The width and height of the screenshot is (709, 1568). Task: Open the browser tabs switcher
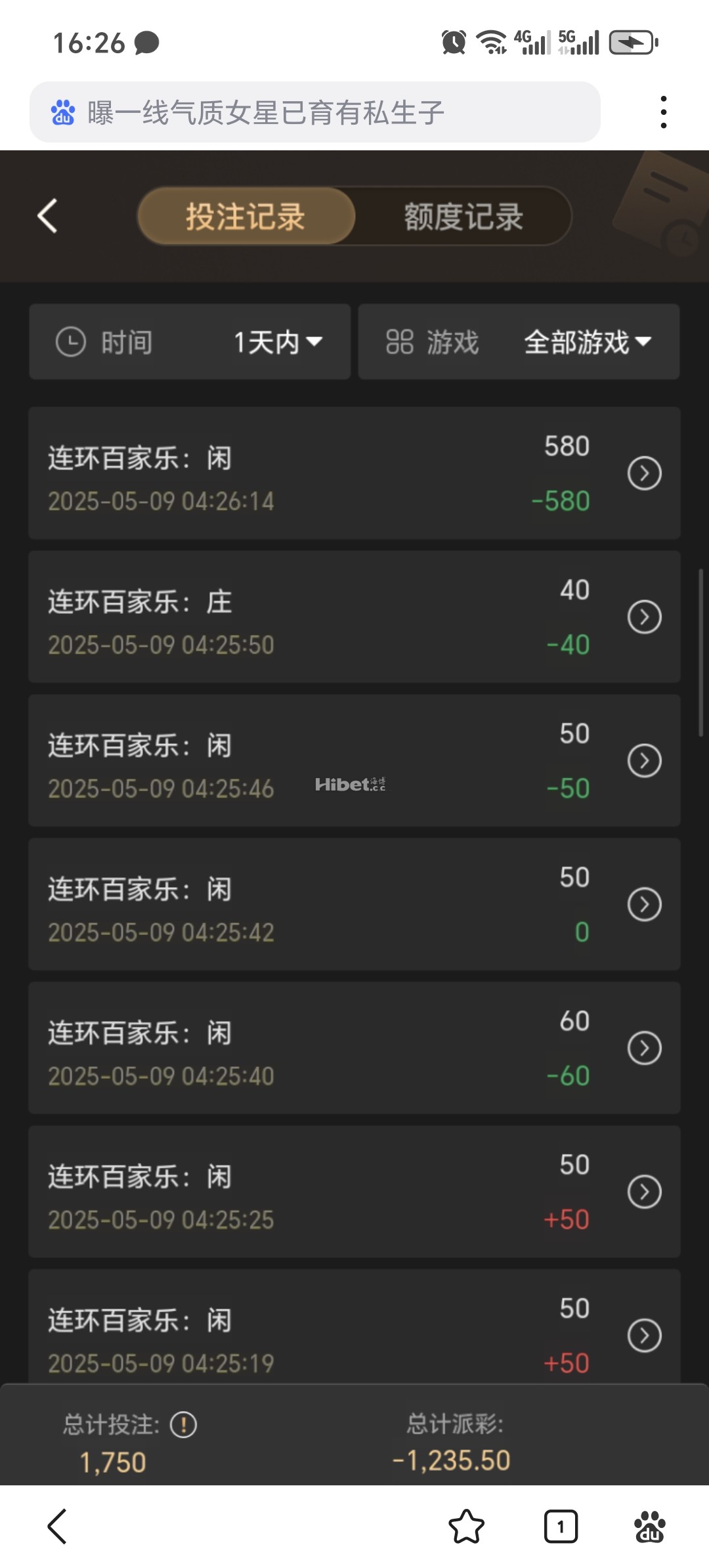click(x=561, y=1526)
